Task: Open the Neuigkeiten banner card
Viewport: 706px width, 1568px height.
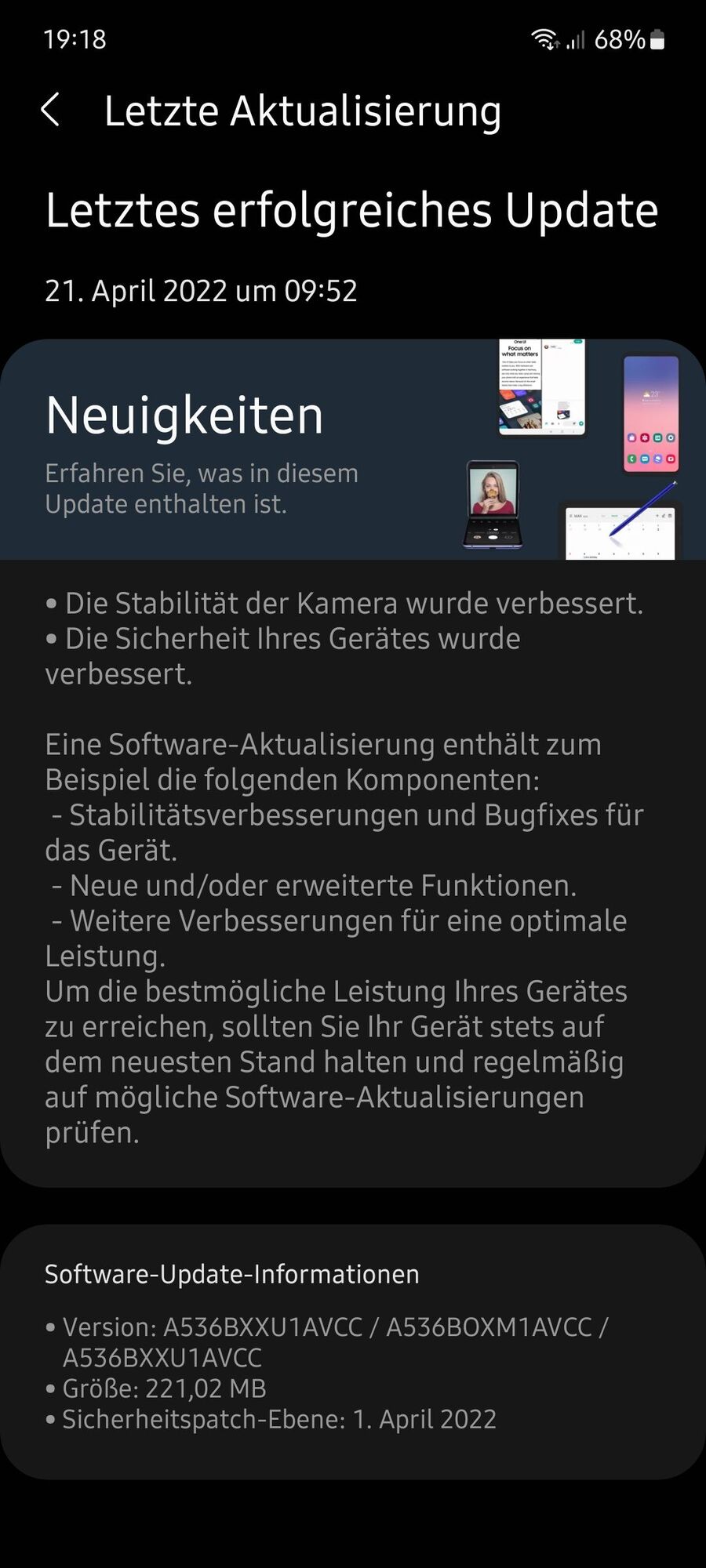Action: coord(351,449)
